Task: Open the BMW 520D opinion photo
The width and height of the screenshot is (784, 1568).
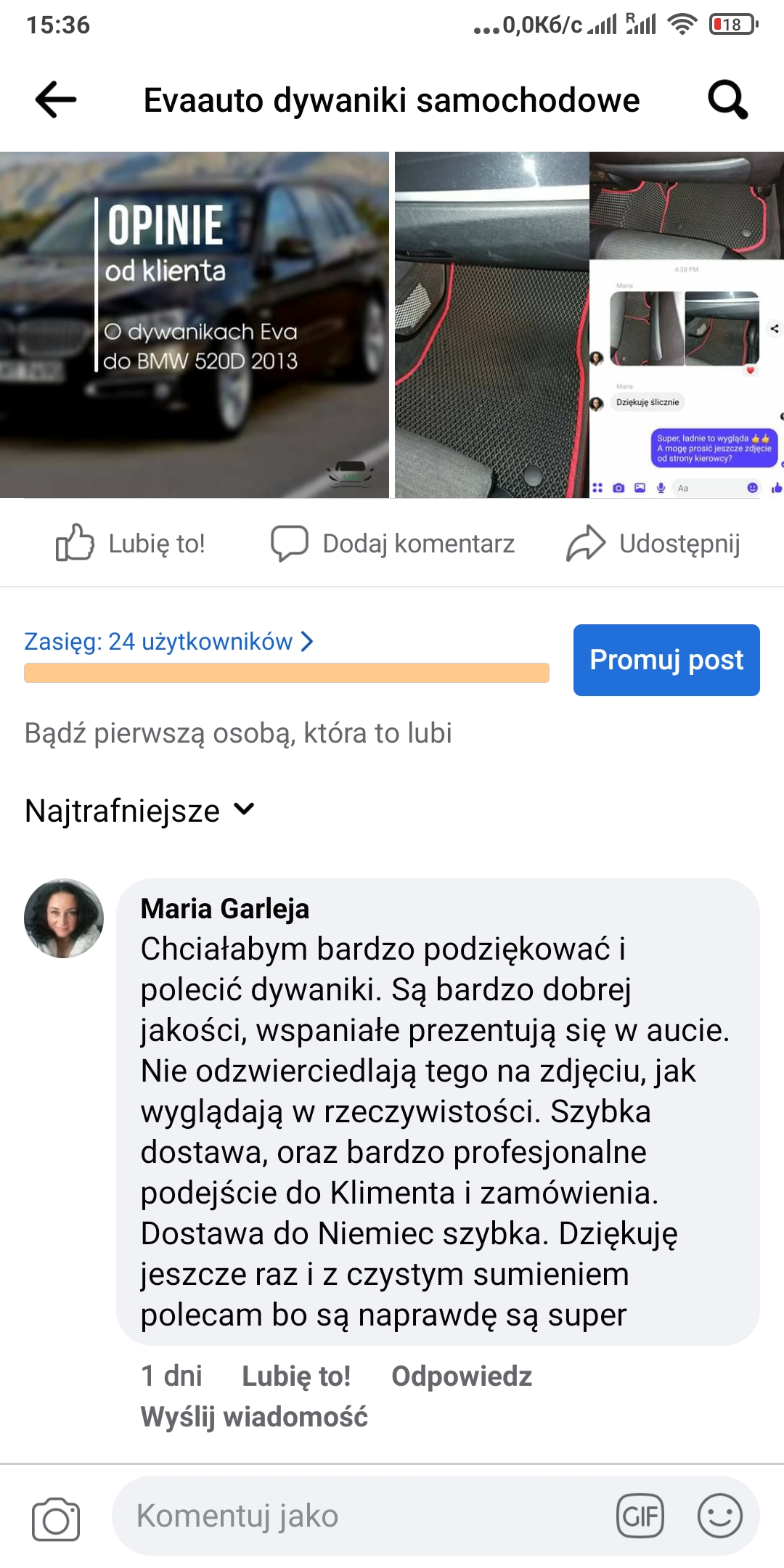Action: [194, 324]
